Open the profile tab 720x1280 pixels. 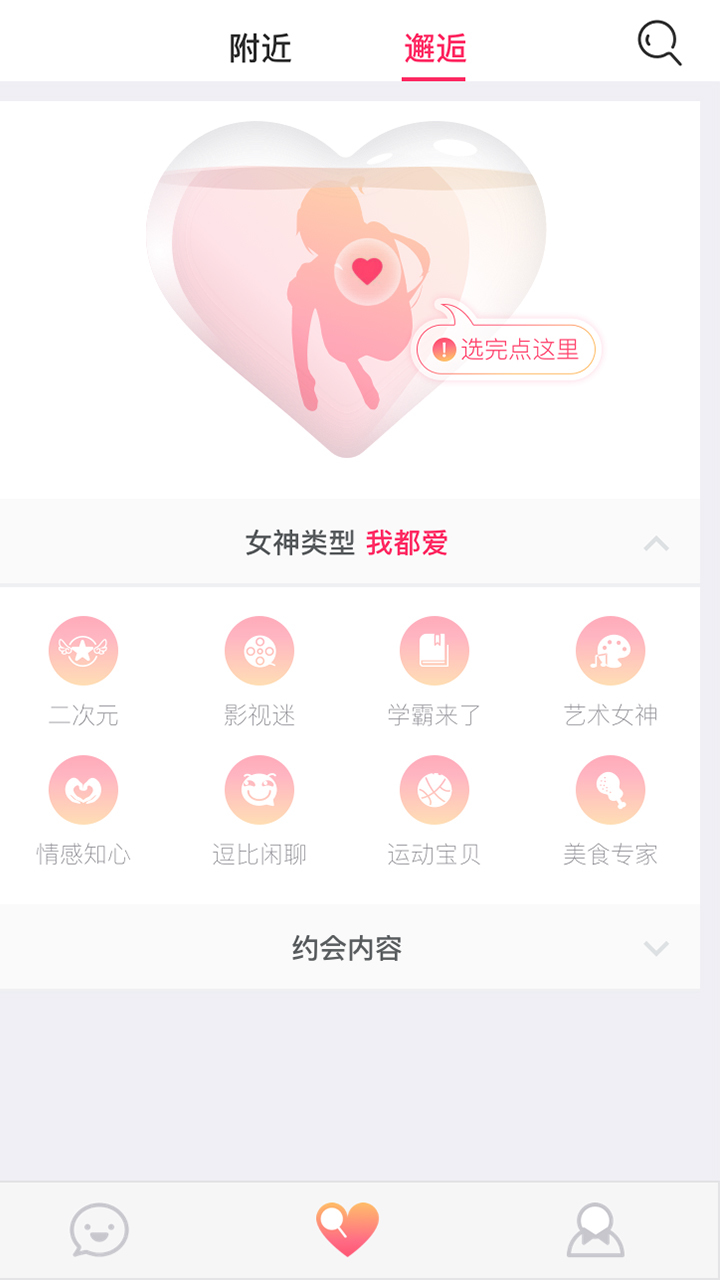coord(596,1230)
